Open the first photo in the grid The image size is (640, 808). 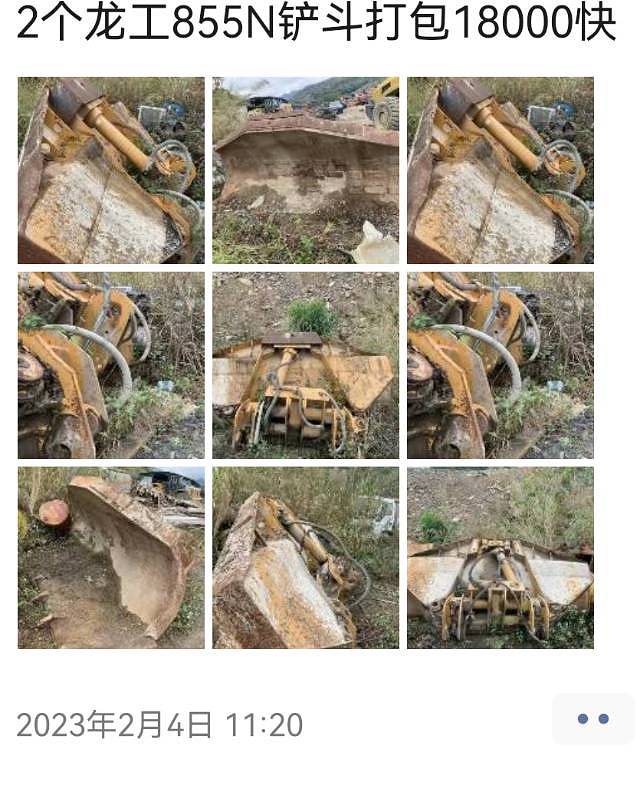pos(111,171)
